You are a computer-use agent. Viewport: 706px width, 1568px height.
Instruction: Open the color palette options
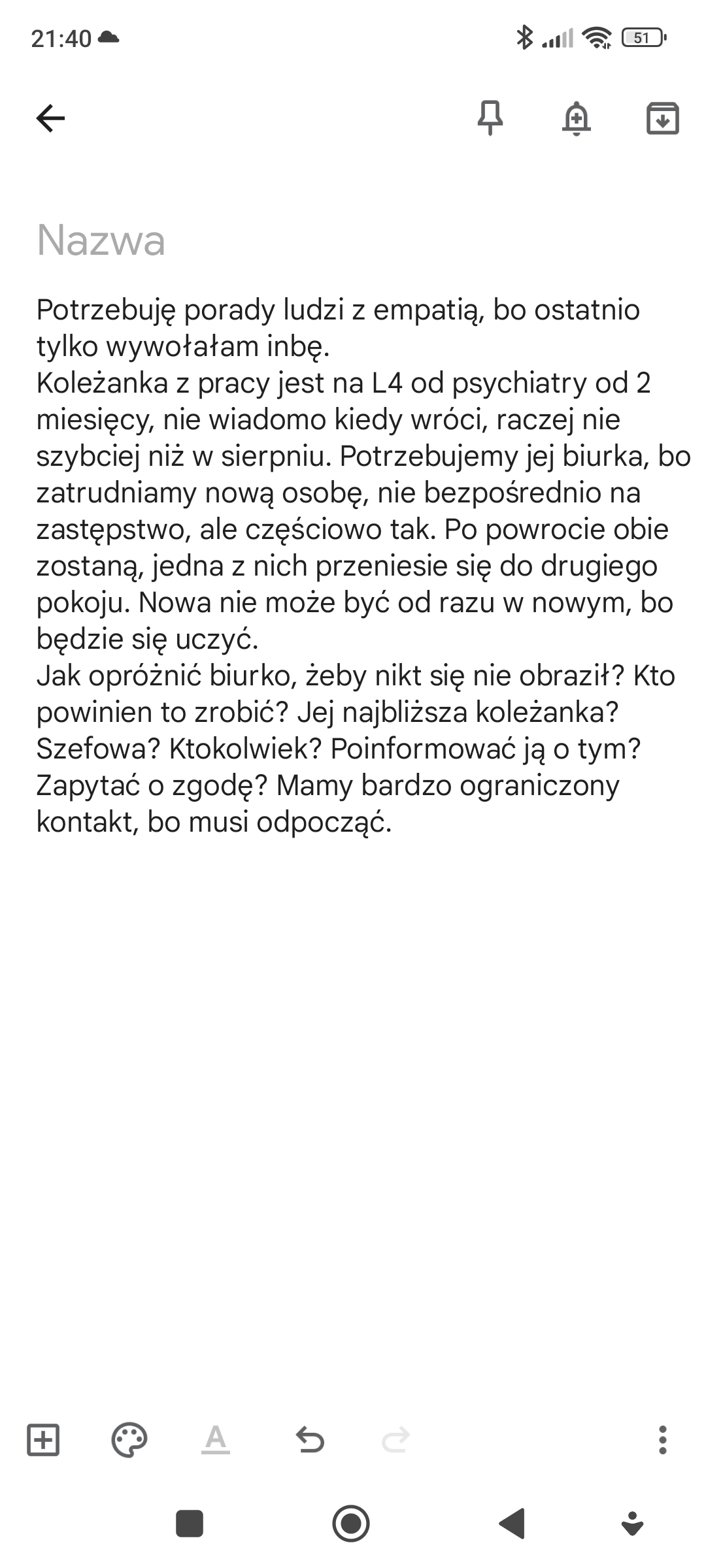(129, 1439)
